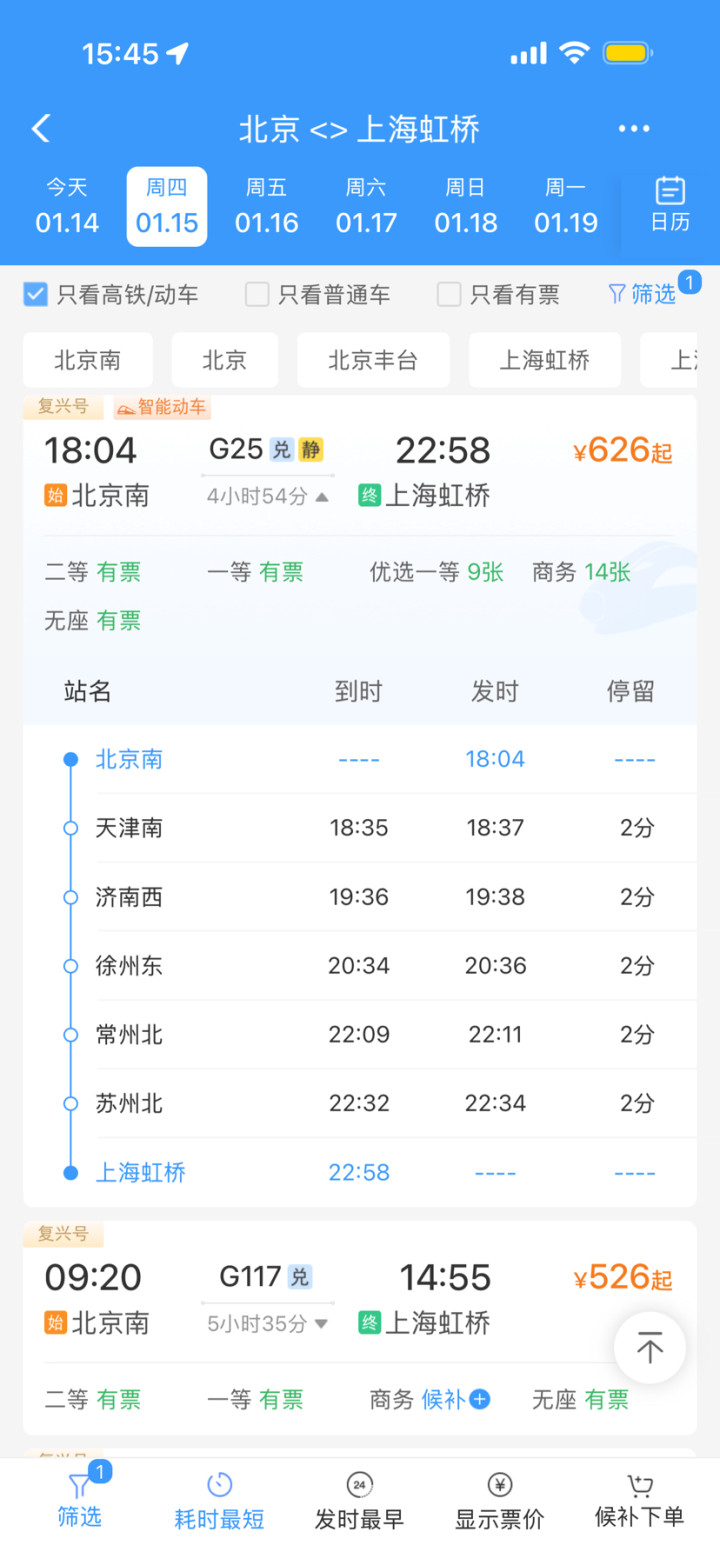Check the 只看有票 option
This screenshot has height=1565, width=720.
coord(449,294)
